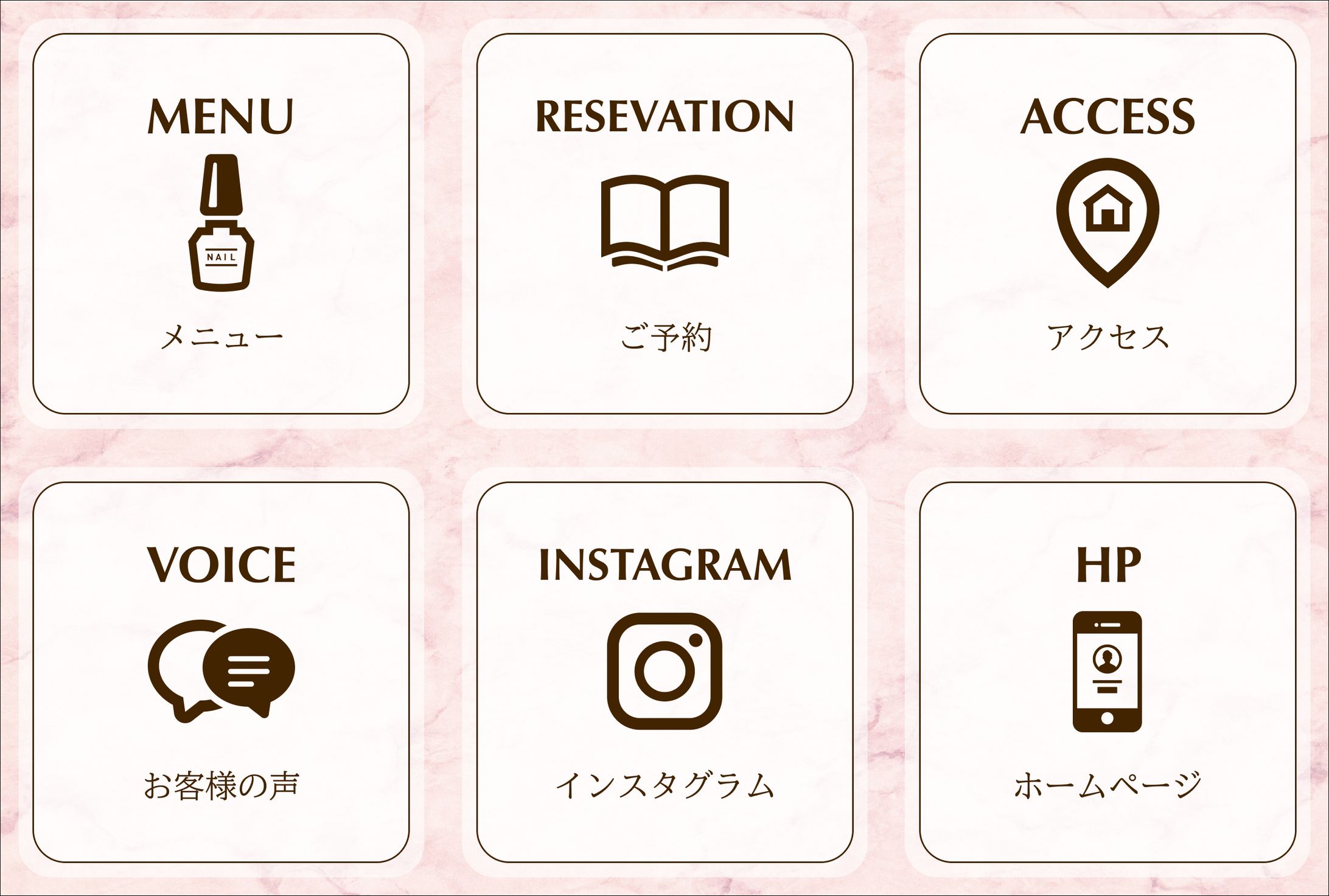Go to the INSTAGRAM tile
The image size is (1329, 896).
pyautogui.click(x=664, y=672)
